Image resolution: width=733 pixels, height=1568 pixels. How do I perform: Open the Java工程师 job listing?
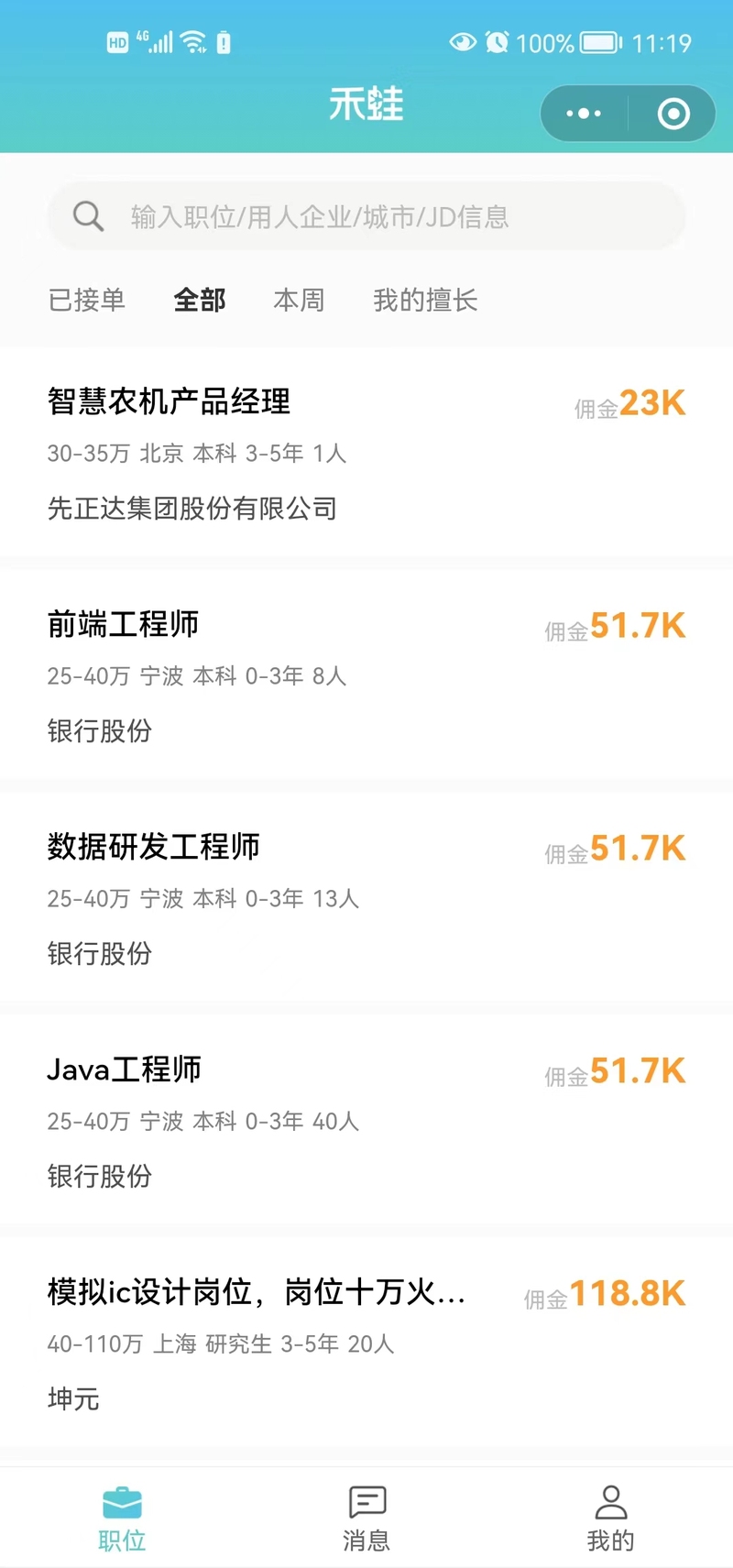click(x=366, y=1121)
